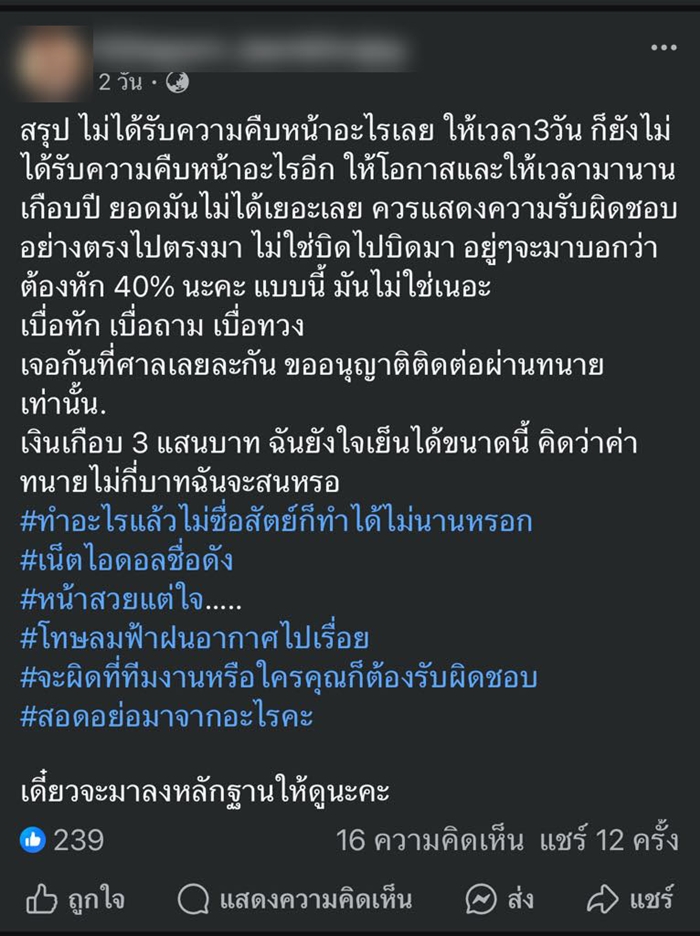Send the post via the ส่ง button
The width and height of the screenshot is (700, 936).
(501, 900)
